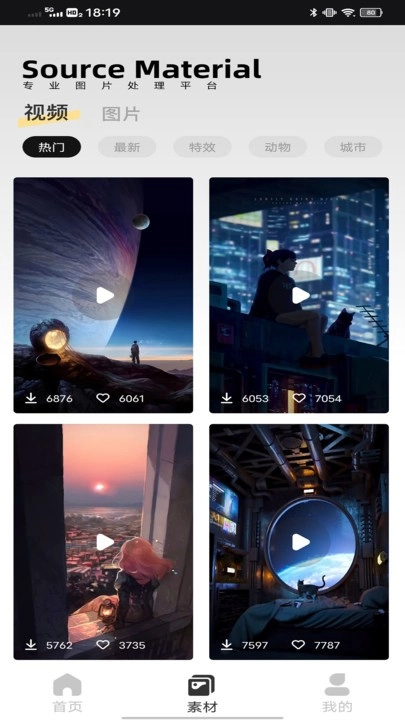The image size is (405, 720).
Task: Tap the 素材 bottom navigation tab
Action: (202, 693)
